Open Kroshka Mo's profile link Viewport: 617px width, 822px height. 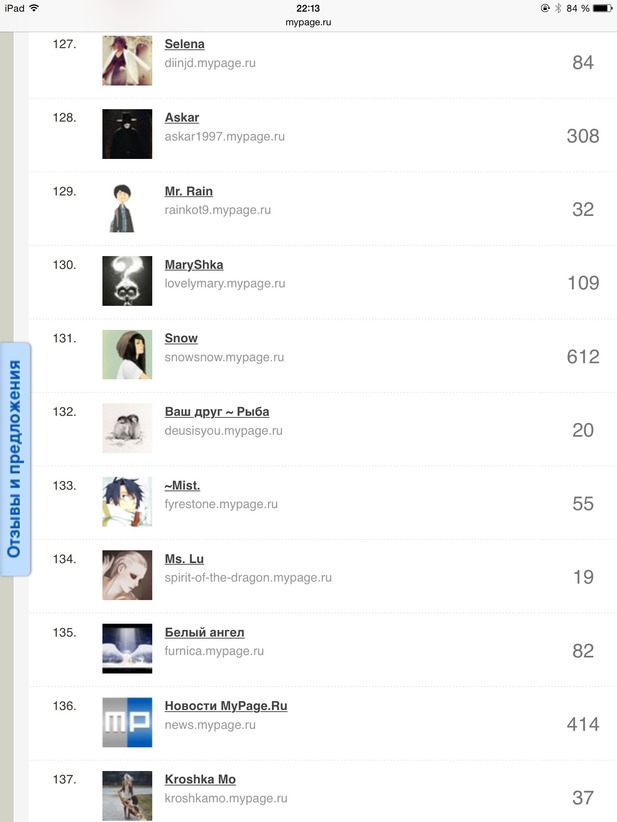[200, 779]
